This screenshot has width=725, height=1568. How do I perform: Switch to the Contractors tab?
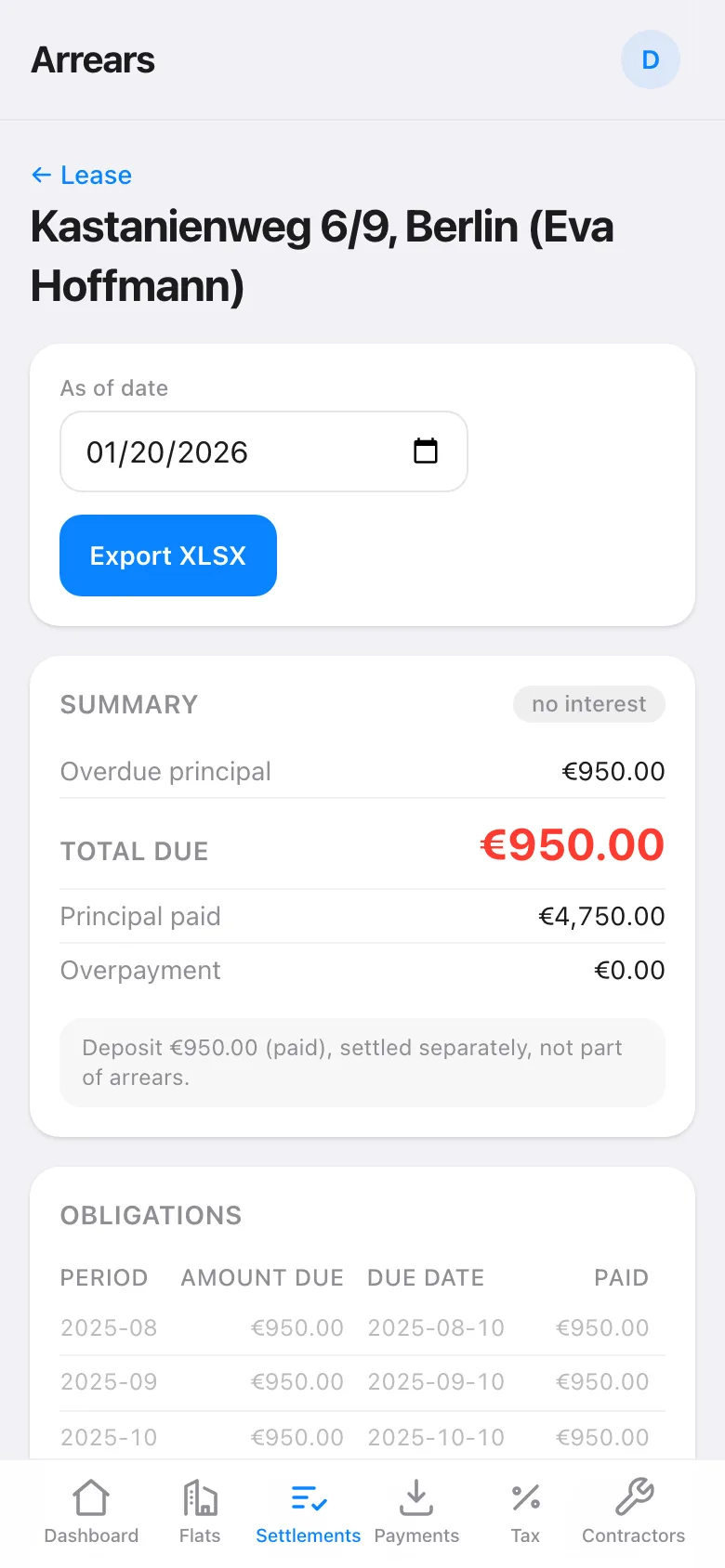tap(634, 1512)
